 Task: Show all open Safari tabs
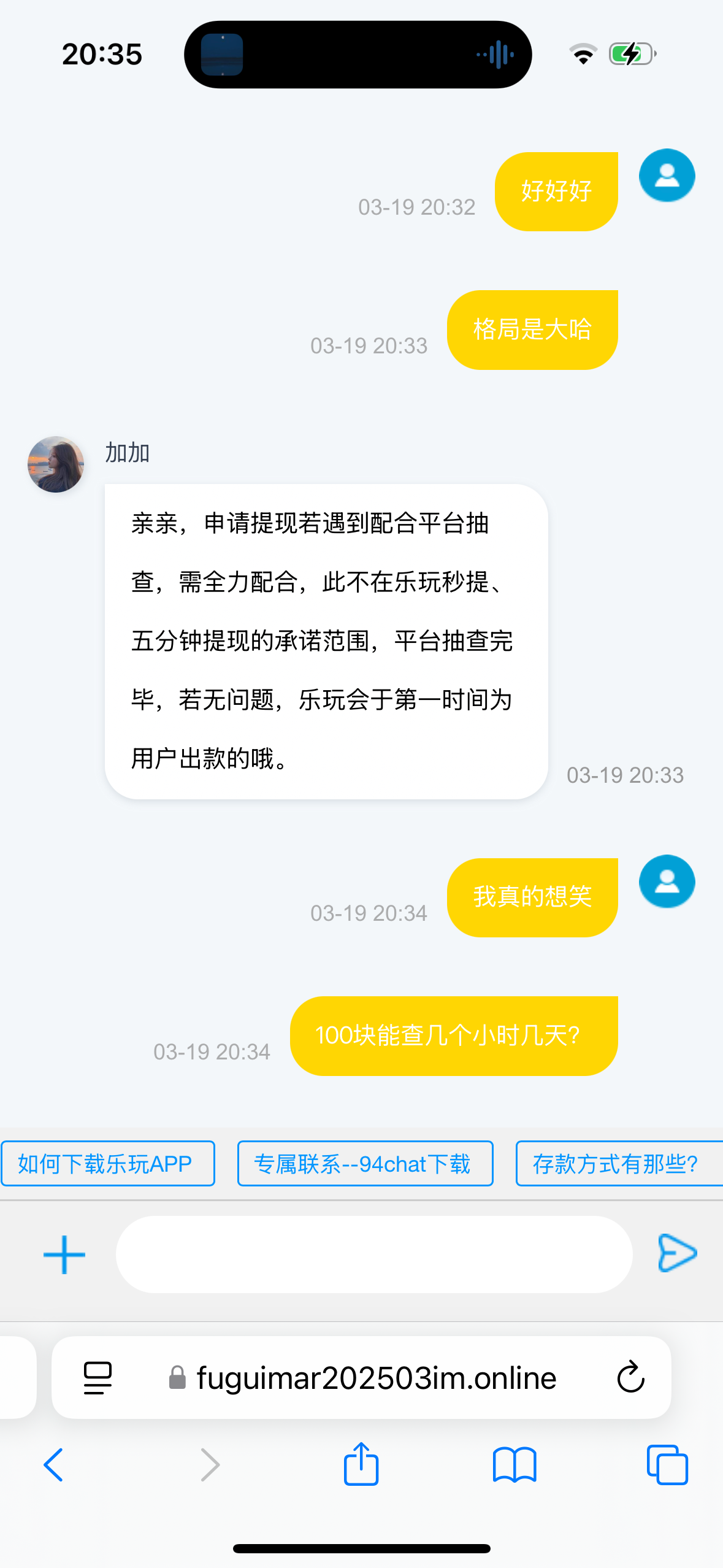point(667,1465)
